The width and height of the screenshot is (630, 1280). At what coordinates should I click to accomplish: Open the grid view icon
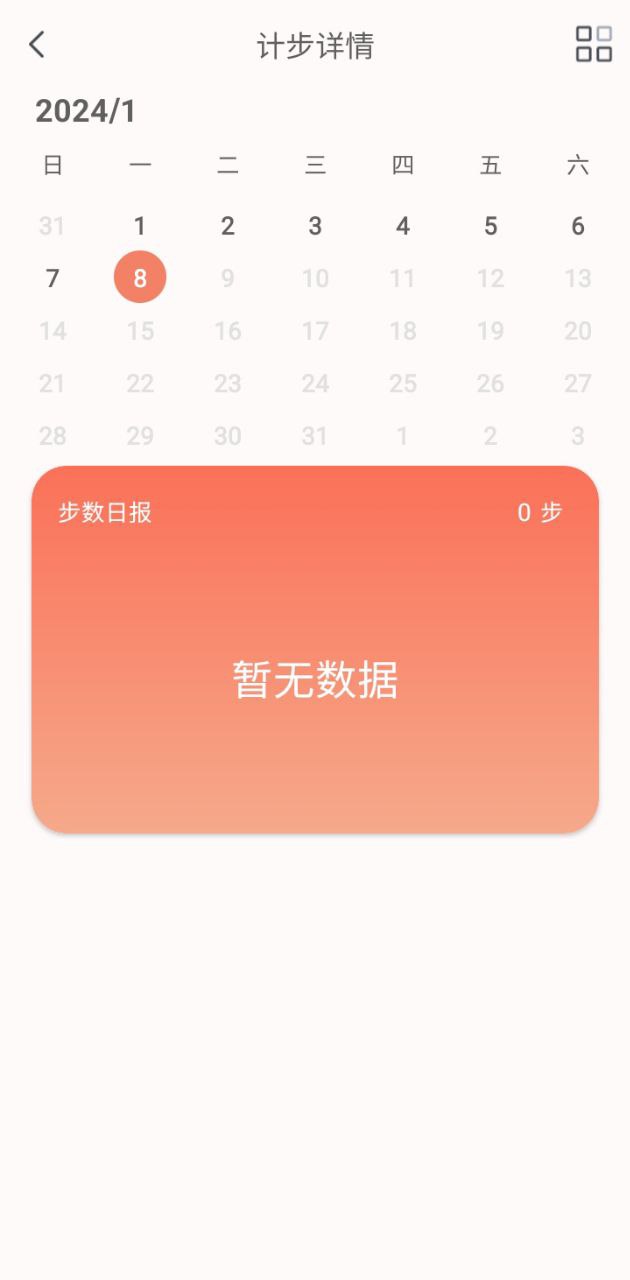pos(594,44)
